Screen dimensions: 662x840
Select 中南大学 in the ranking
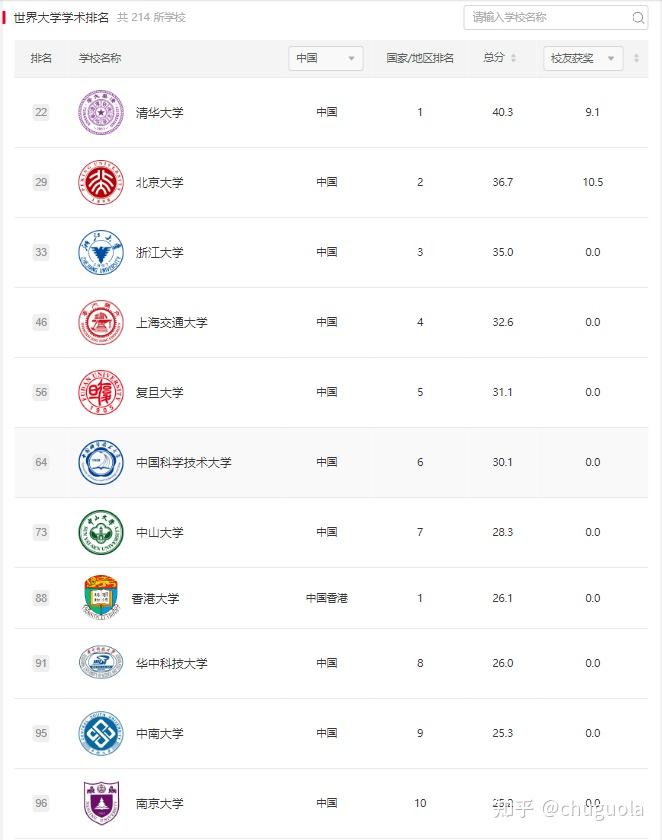[x=159, y=734]
